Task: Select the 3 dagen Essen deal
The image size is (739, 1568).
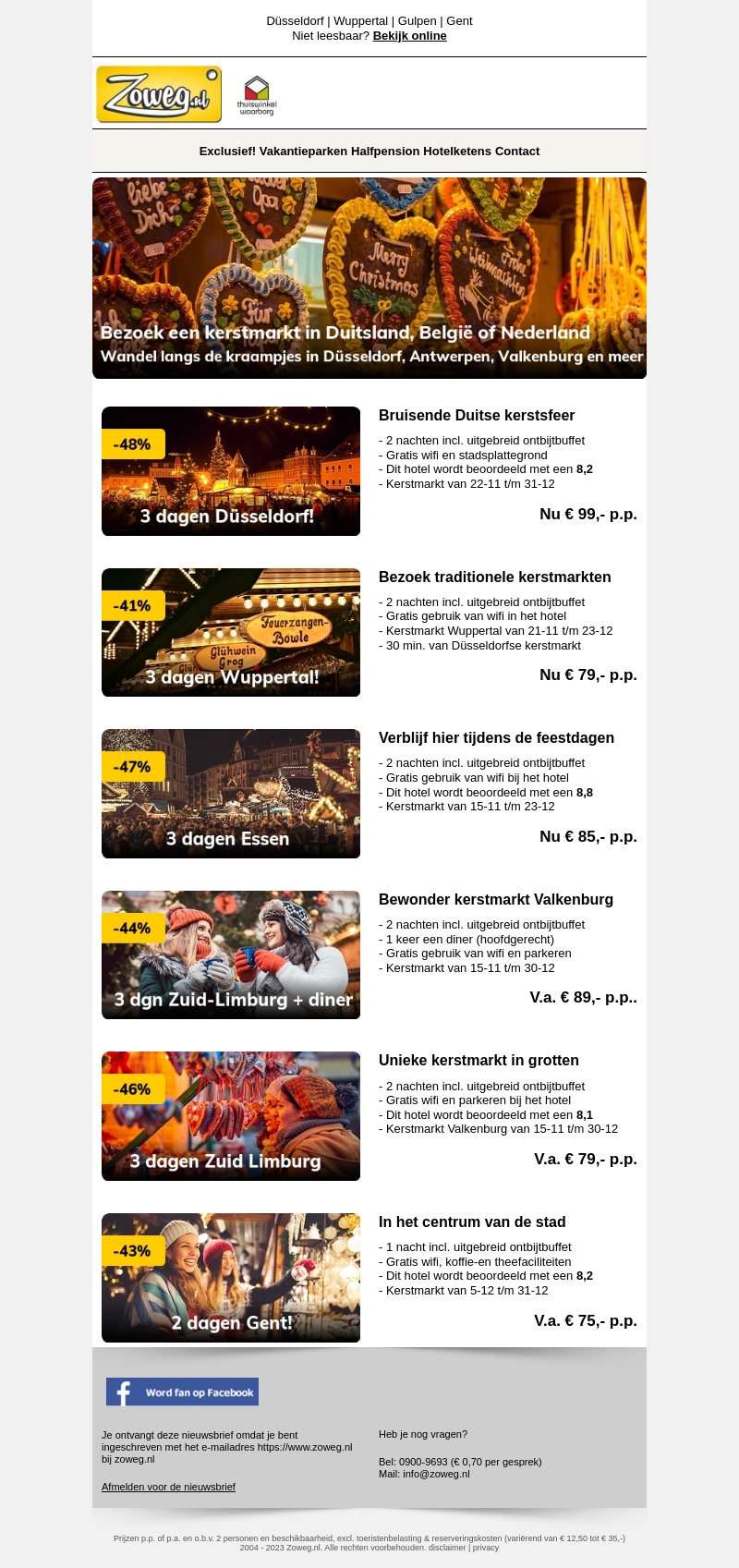Action: [x=231, y=794]
